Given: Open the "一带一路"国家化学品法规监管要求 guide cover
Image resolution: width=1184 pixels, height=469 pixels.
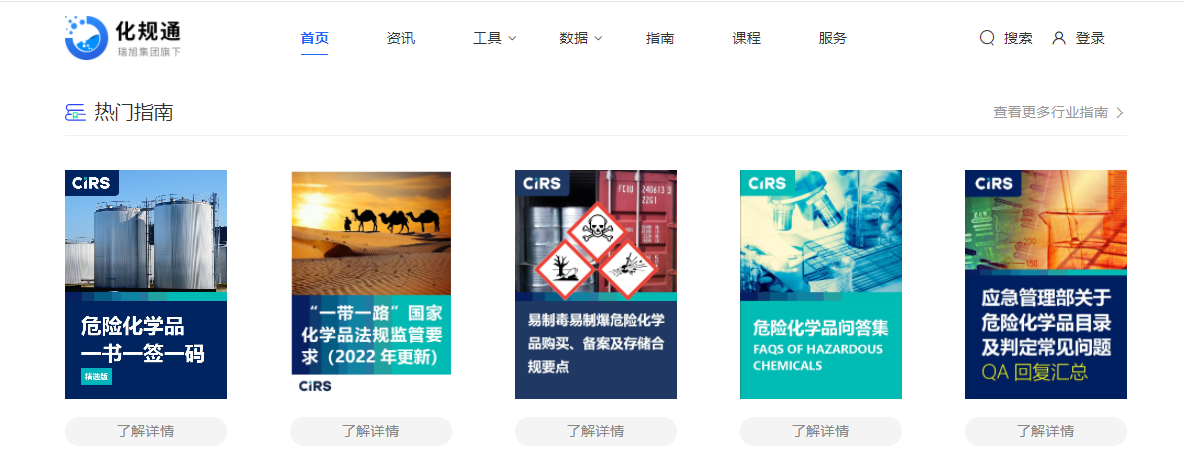Looking at the screenshot, I should [371, 284].
